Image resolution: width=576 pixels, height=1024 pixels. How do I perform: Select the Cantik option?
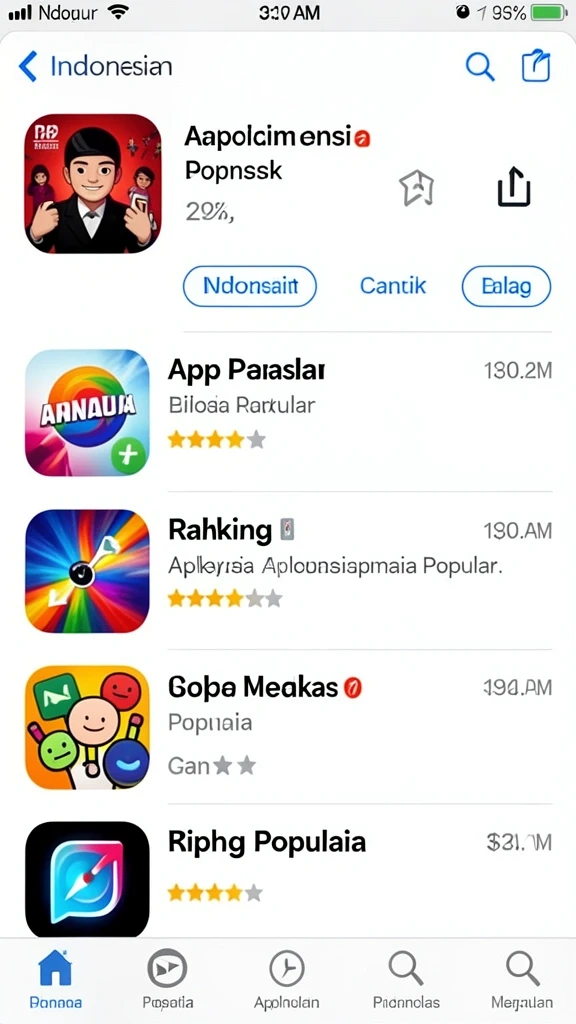393,286
